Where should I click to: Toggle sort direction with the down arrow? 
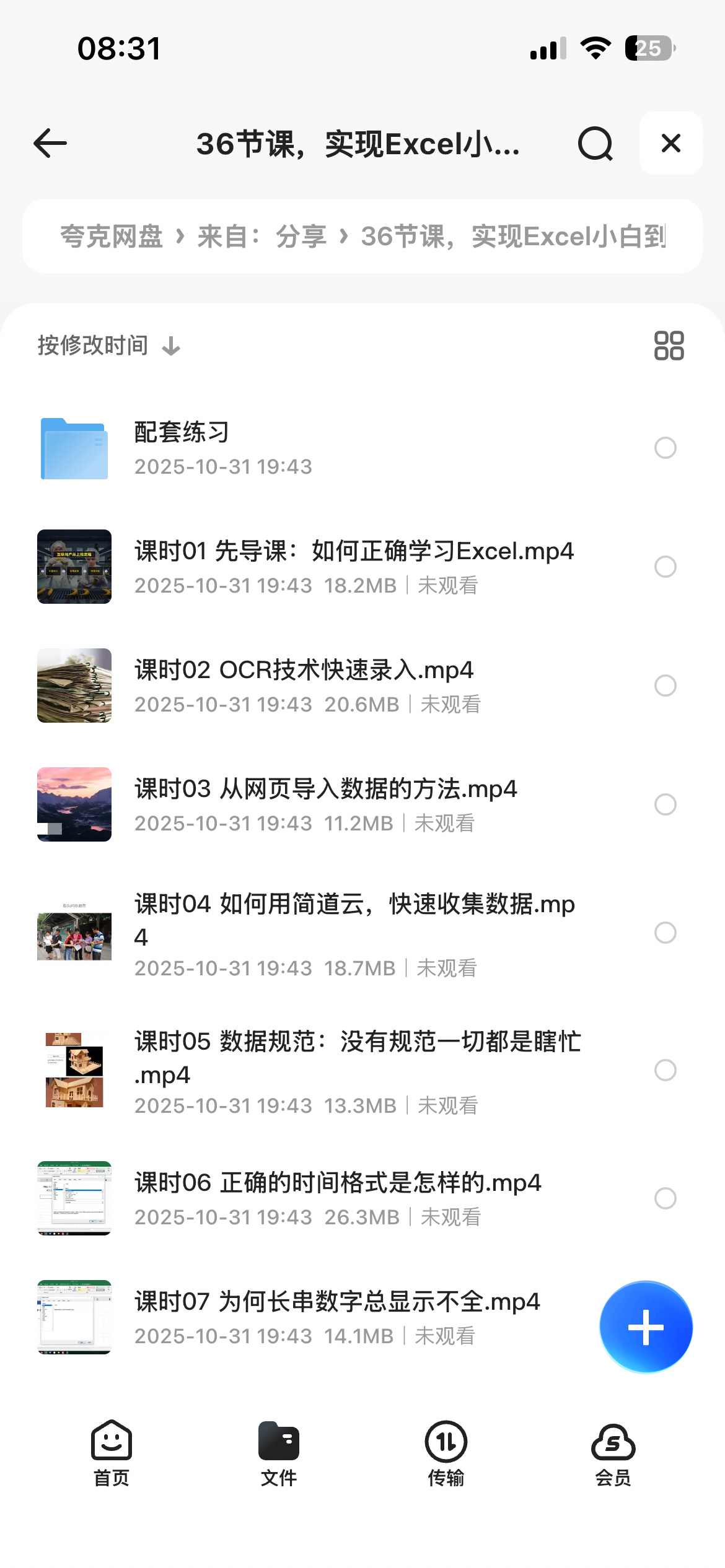170,345
